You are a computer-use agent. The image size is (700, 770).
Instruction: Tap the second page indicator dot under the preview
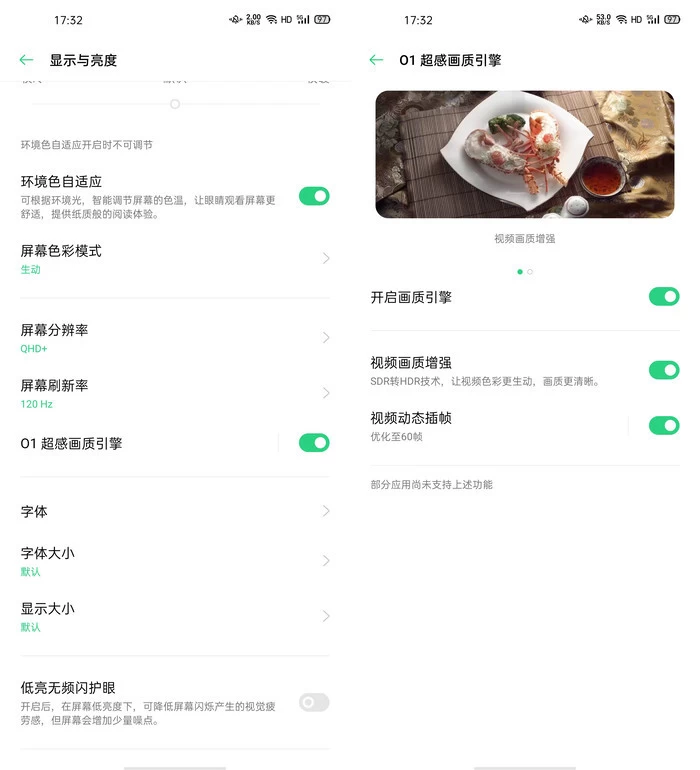tap(530, 272)
